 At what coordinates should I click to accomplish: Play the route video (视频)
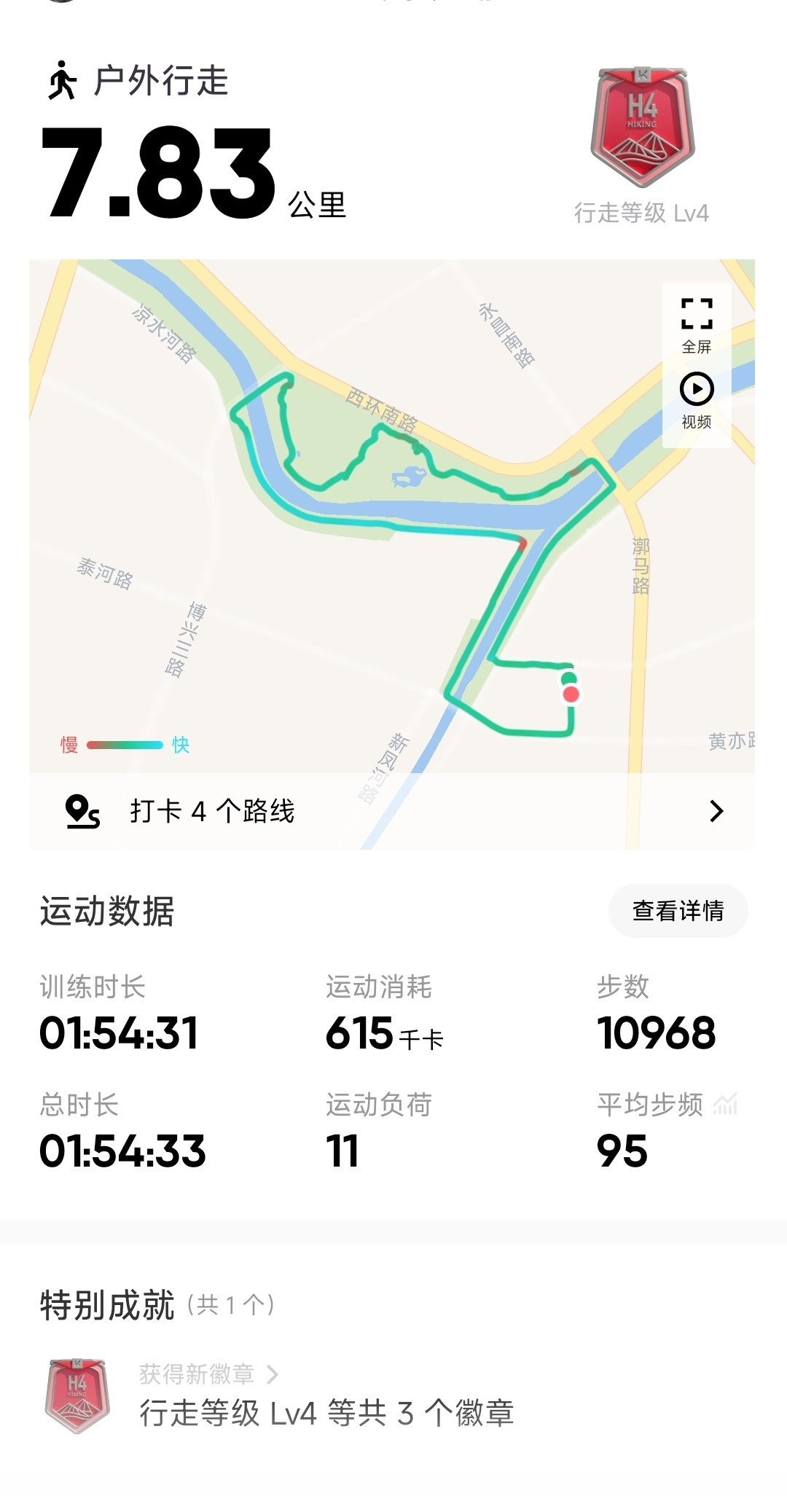coord(696,400)
